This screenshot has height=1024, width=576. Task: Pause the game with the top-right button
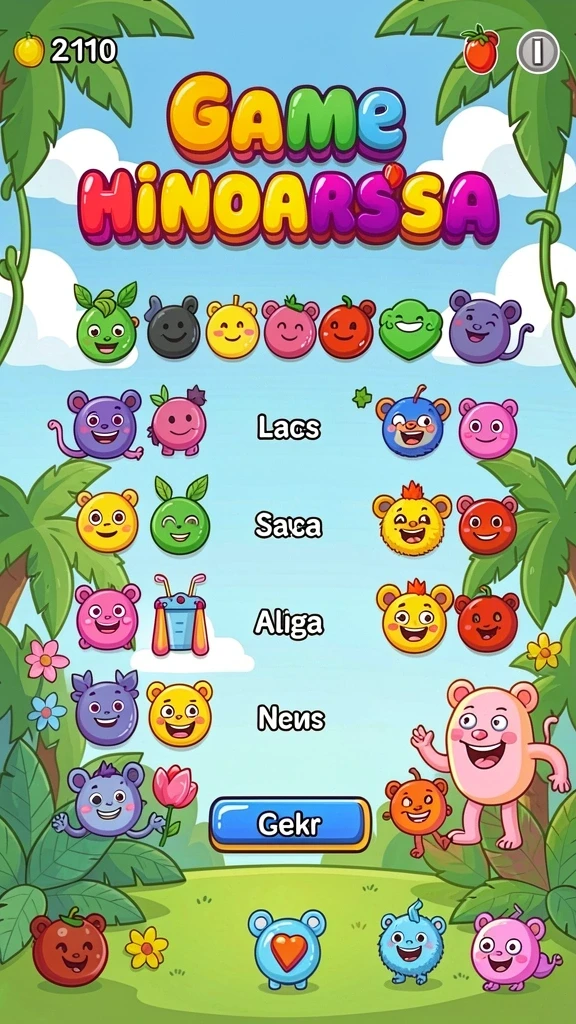pyautogui.click(x=537, y=52)
